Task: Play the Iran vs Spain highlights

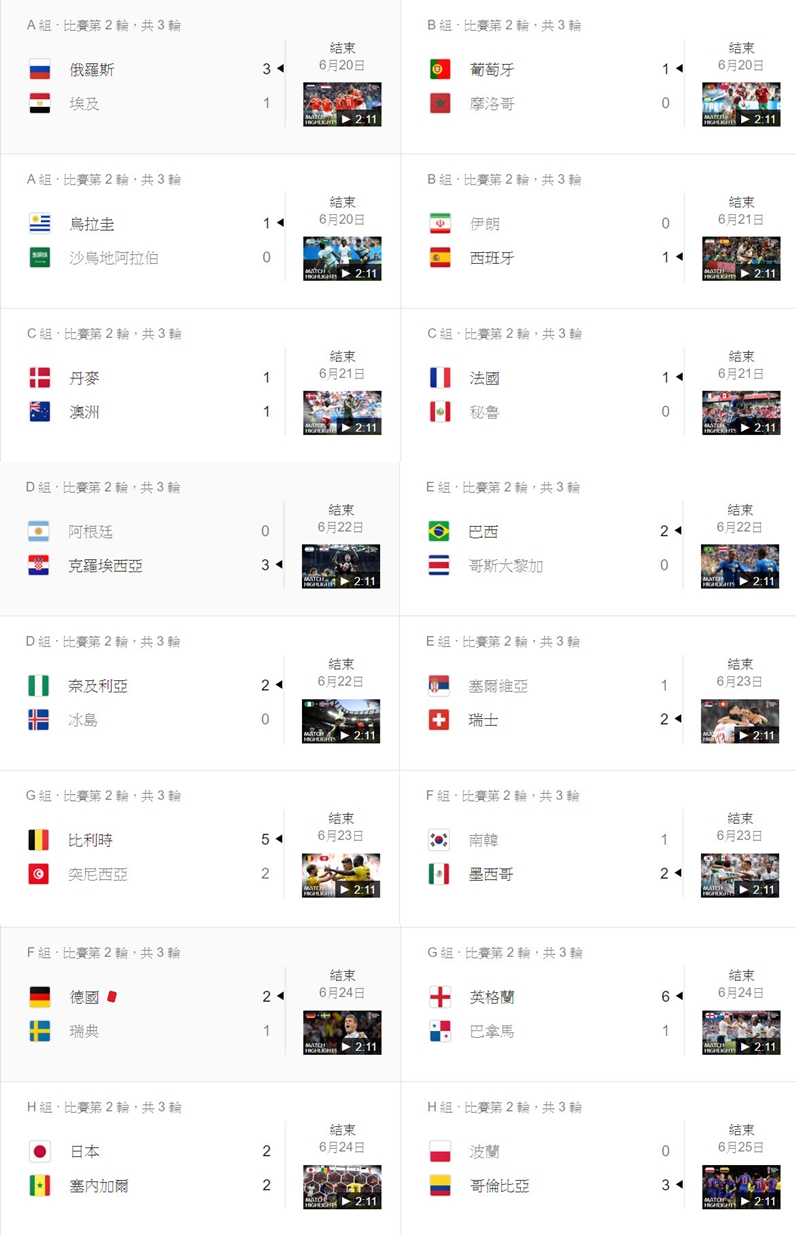Action: [x=740, y=258]
